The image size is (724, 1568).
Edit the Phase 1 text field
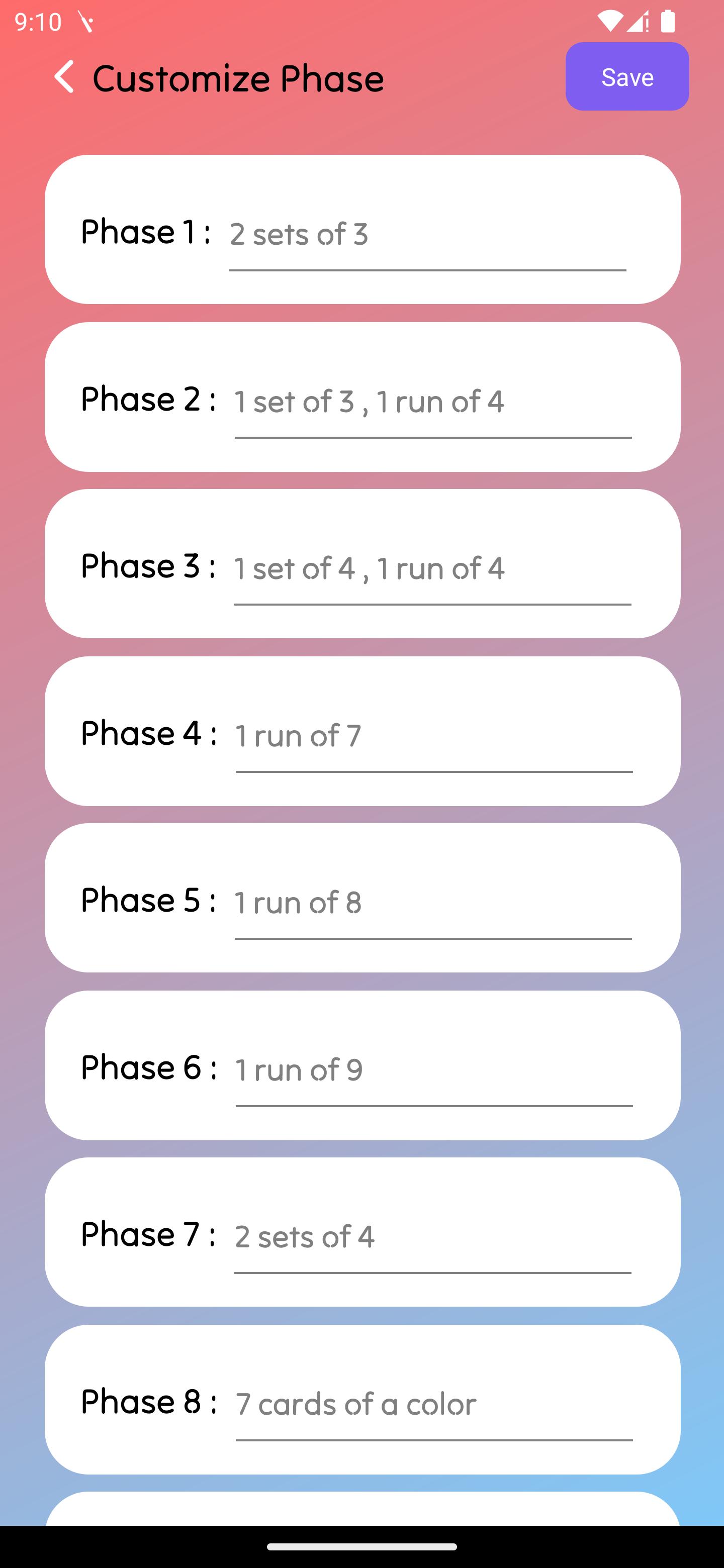(x=427, y=236)
